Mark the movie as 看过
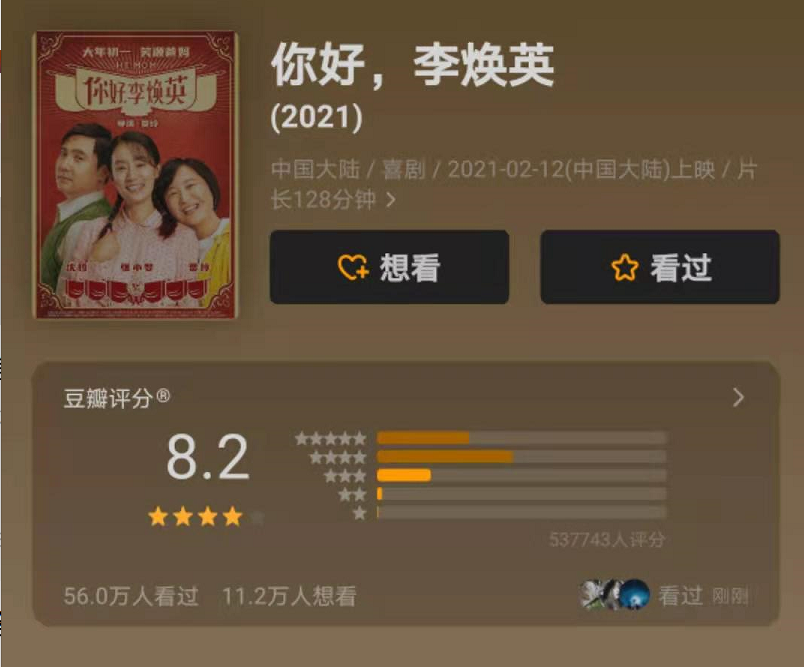804x667 pixels. [x=659, y=267]
